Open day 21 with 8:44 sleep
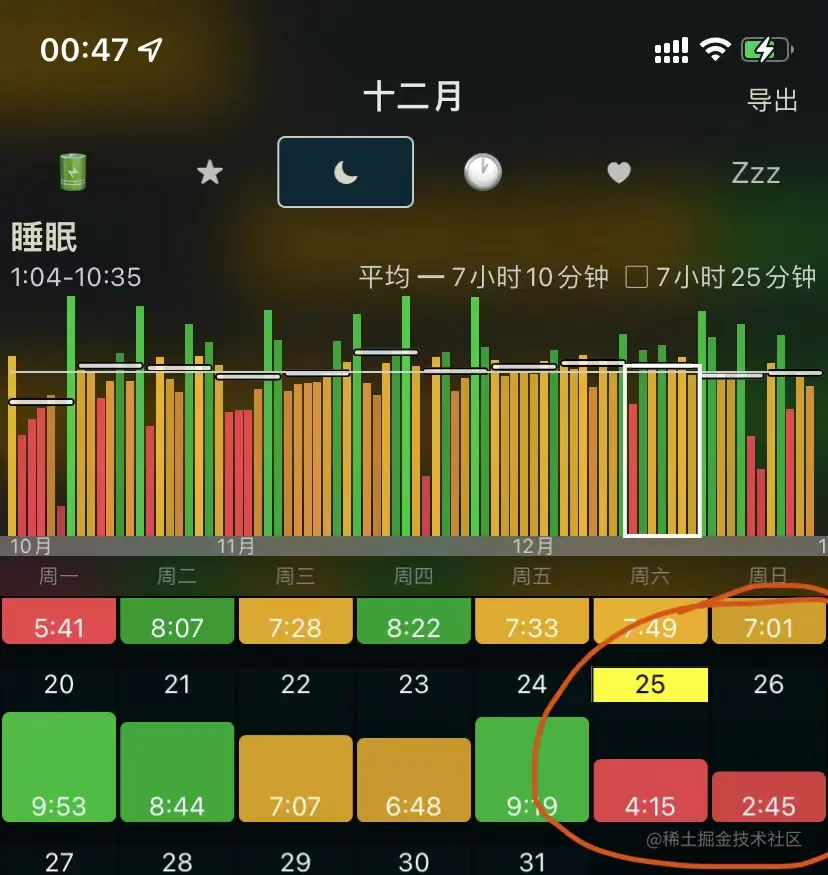 click(177, 771)
